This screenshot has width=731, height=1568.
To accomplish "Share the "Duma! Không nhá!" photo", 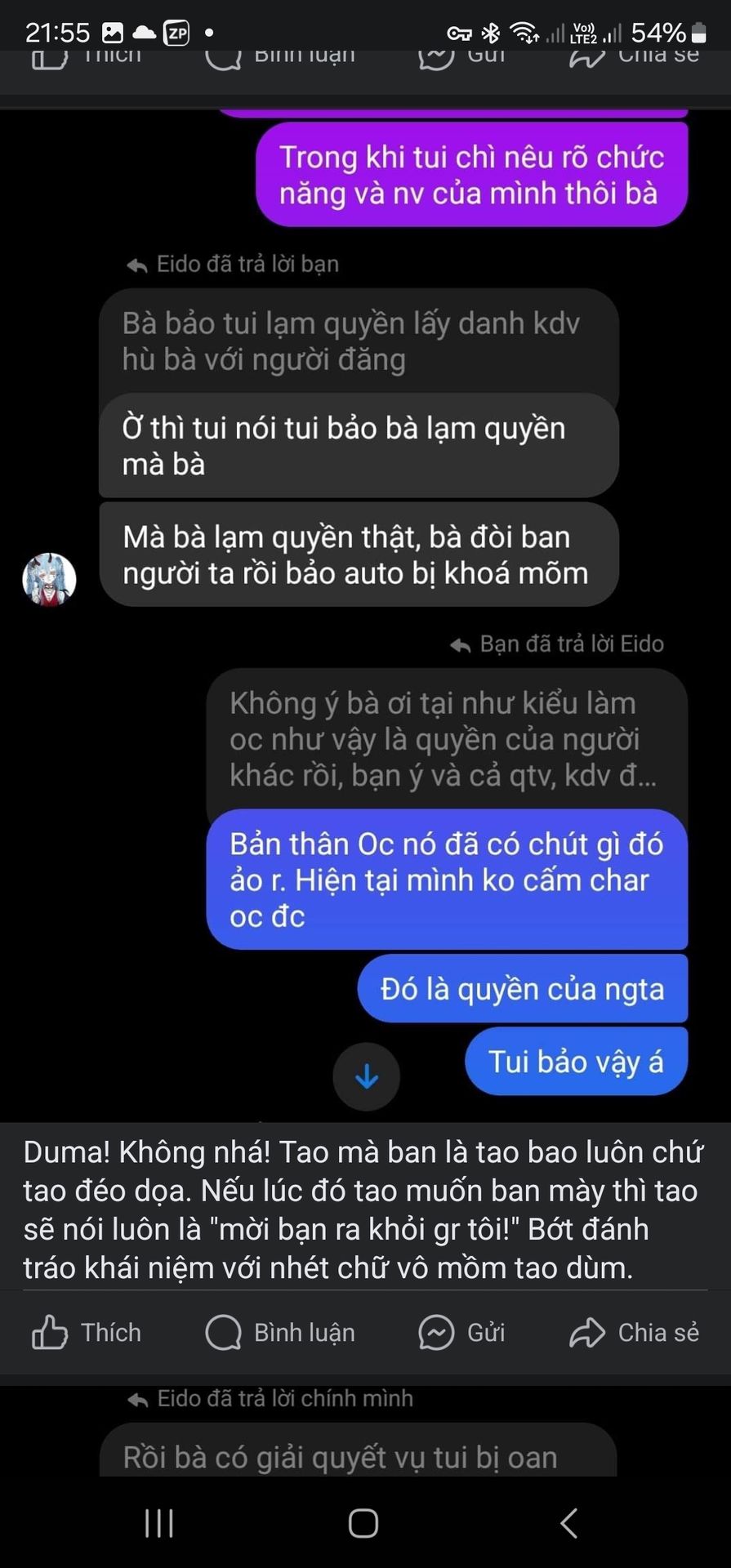I will (x=634, y=1333).
